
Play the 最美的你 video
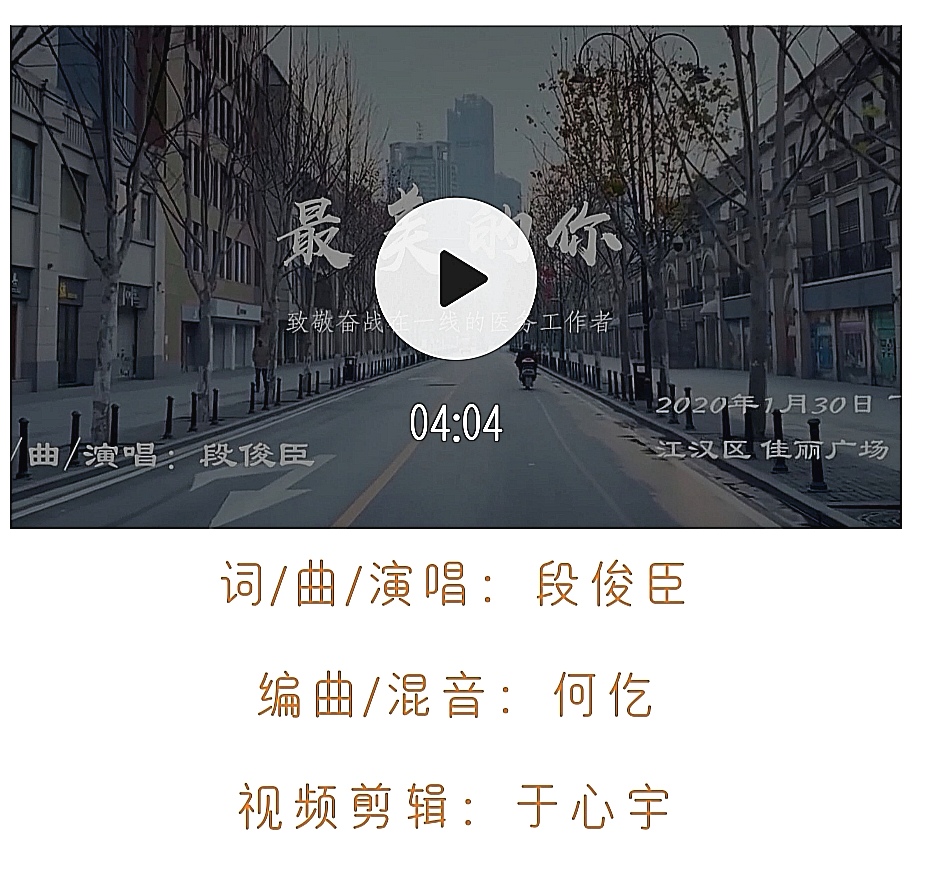[x=456, y=278]
